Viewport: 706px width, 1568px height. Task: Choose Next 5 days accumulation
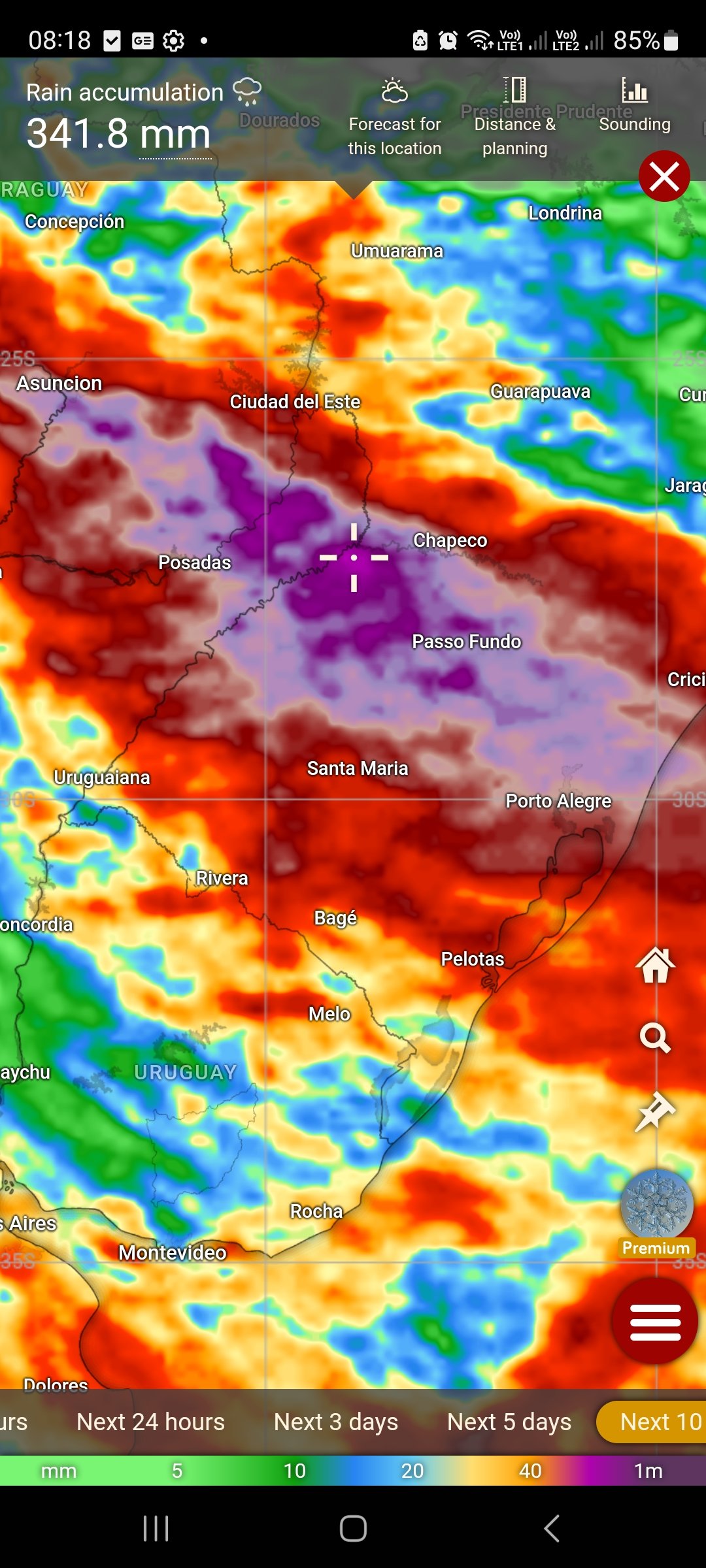(509, 1422)
